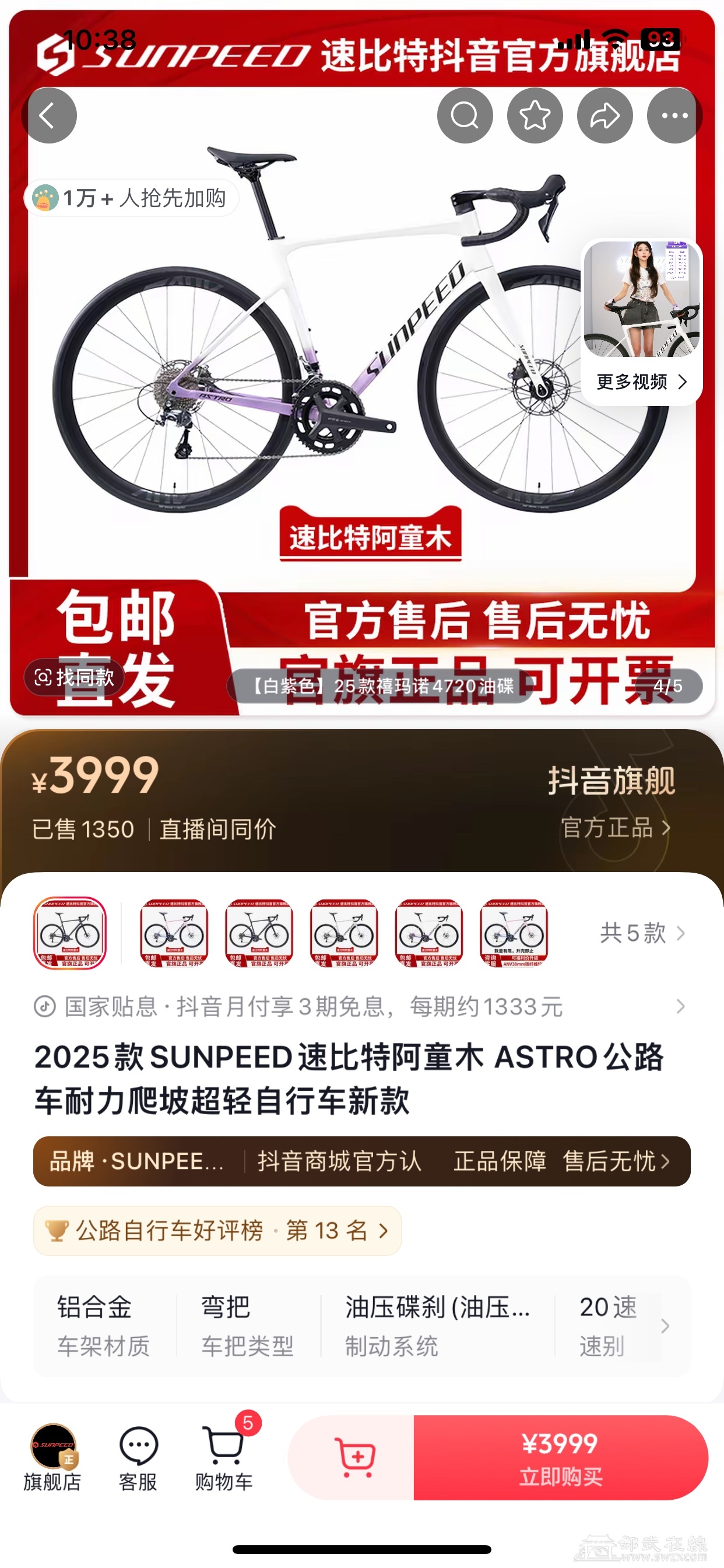Viewport: 724px width, 1568px height.
Task: Contact 客服 customer service
Action: pos(138,1457)
